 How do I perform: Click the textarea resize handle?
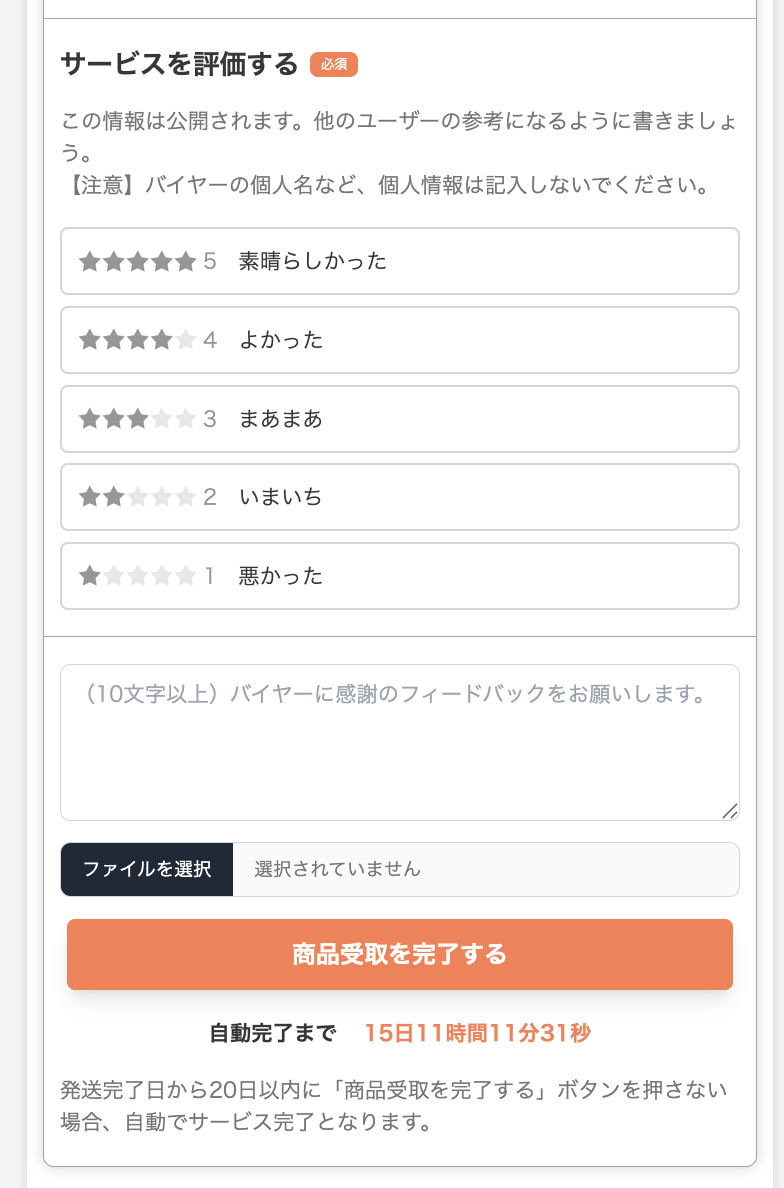[730, 810]
